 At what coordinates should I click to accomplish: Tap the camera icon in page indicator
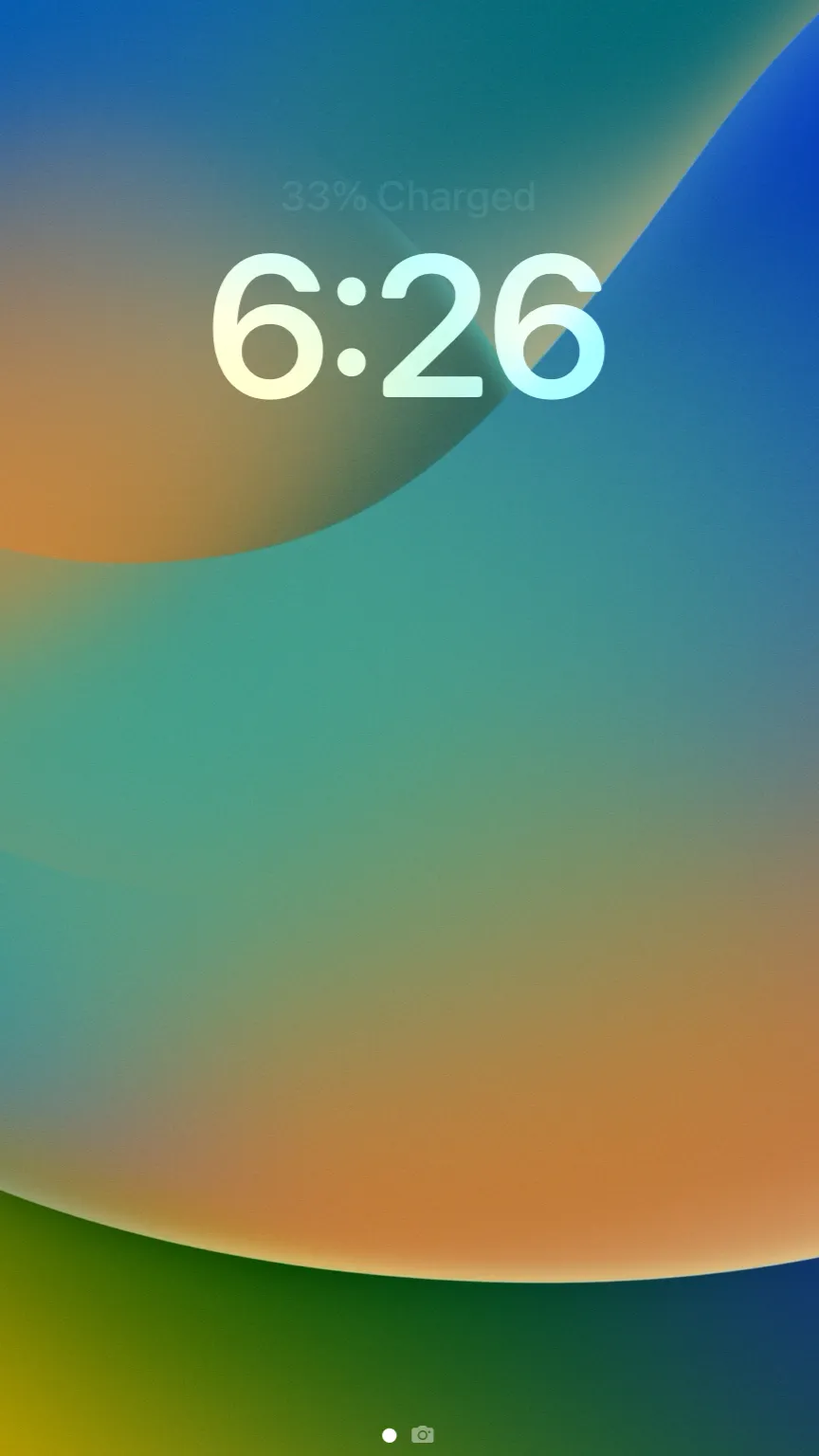click(423, 1434)
